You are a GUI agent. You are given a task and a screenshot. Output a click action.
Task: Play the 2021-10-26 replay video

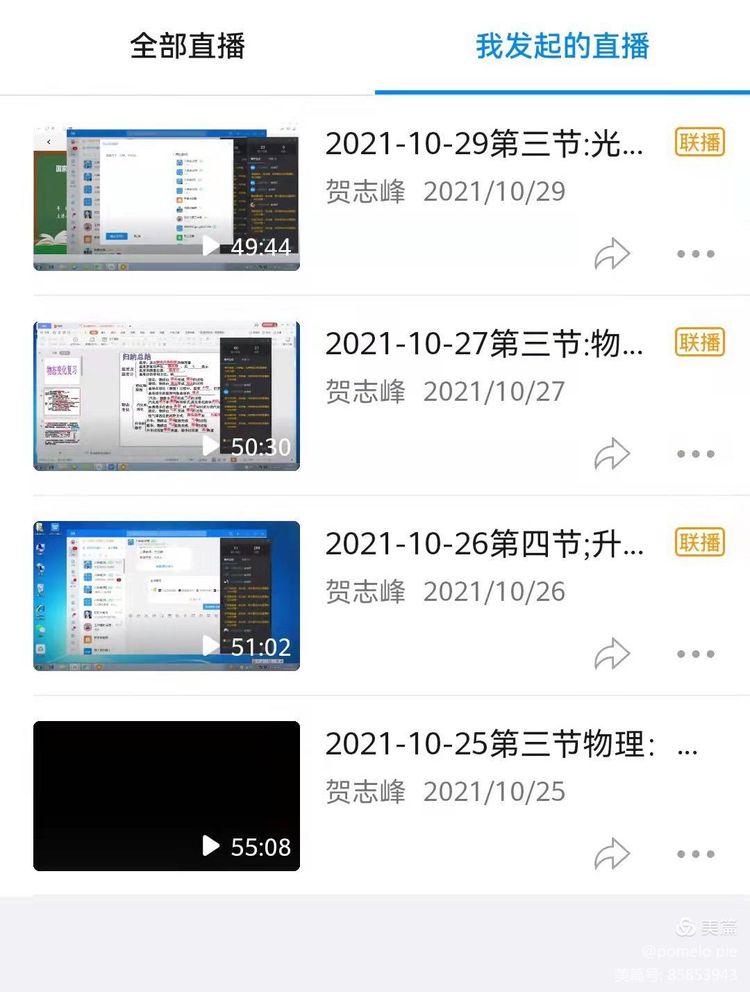point(211,645)
